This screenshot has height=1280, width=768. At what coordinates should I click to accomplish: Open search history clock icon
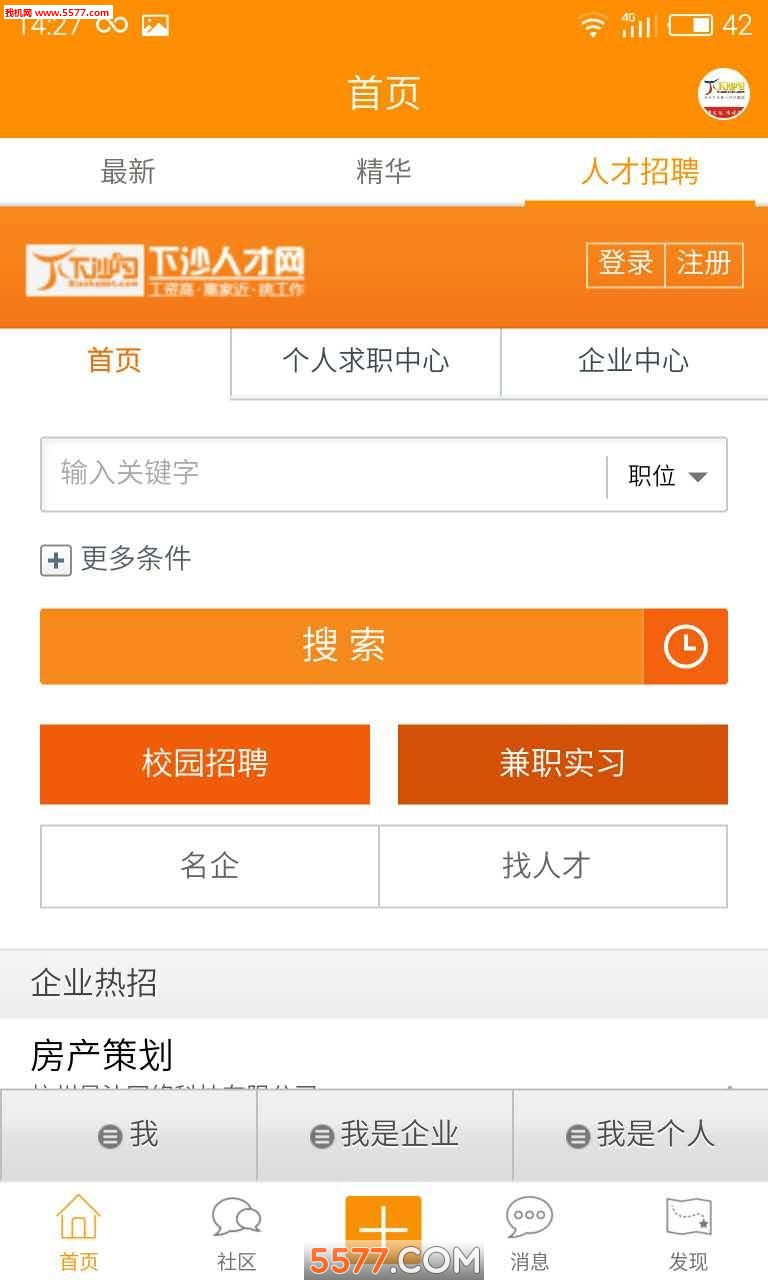pos(686,647)
